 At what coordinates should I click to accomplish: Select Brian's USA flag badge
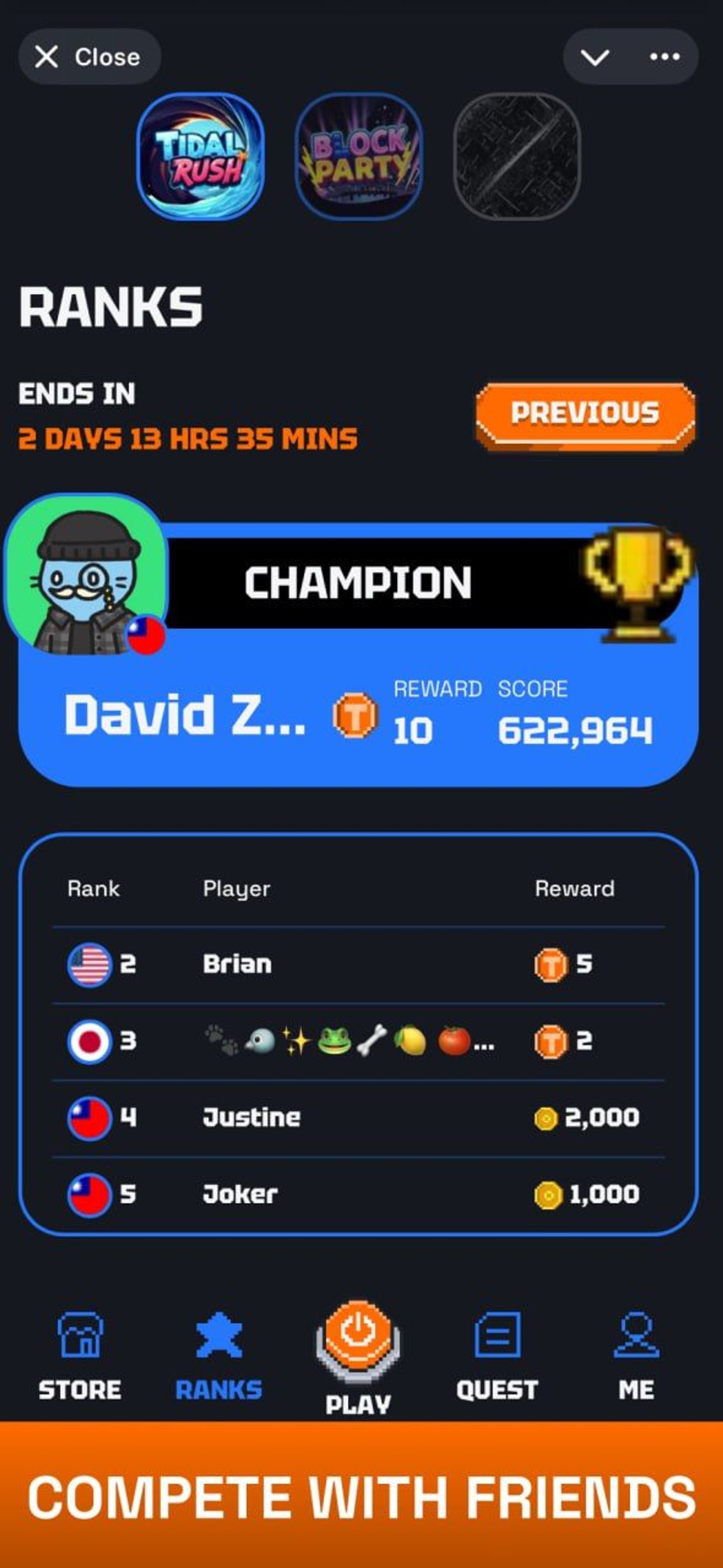tap(89, 963)
